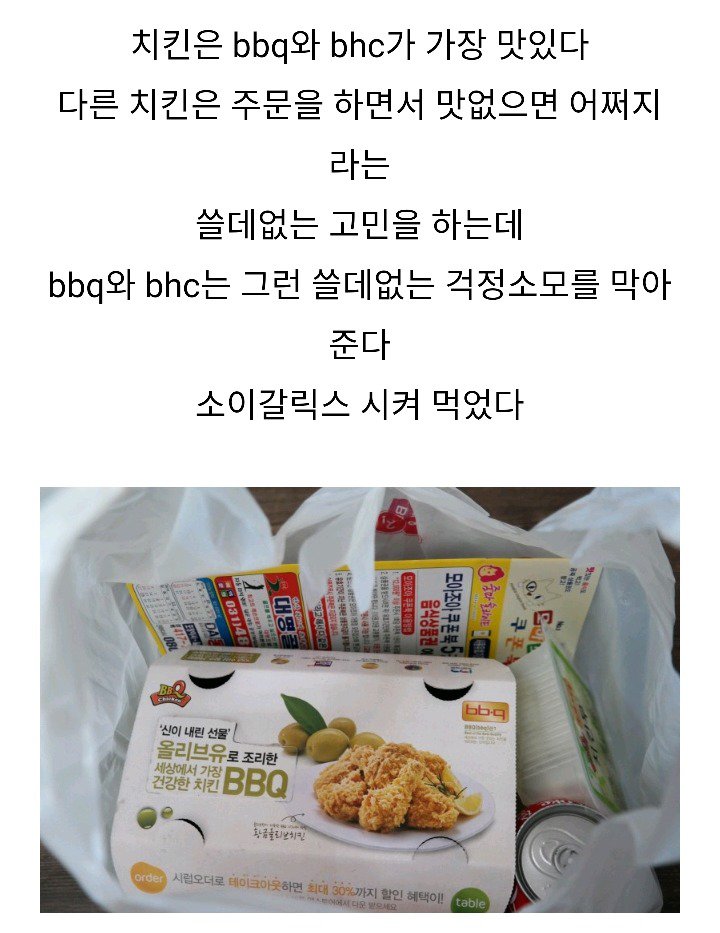Open the BBQ chicken box photo
Image resolution: width=720 pixels, height=933 pixels.
tap(360, 700)
